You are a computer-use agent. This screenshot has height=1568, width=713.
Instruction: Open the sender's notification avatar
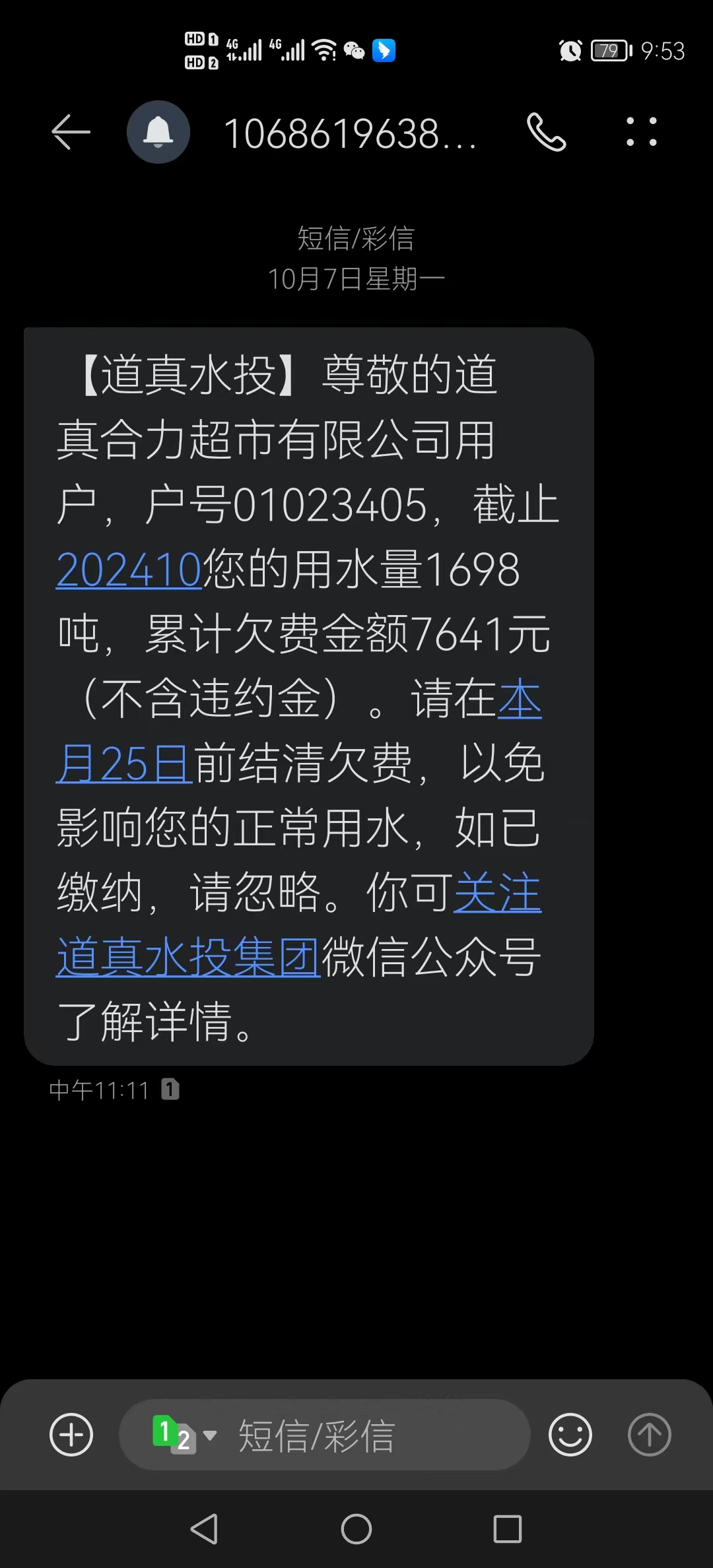pyautogui.click(x=158, y=132)
